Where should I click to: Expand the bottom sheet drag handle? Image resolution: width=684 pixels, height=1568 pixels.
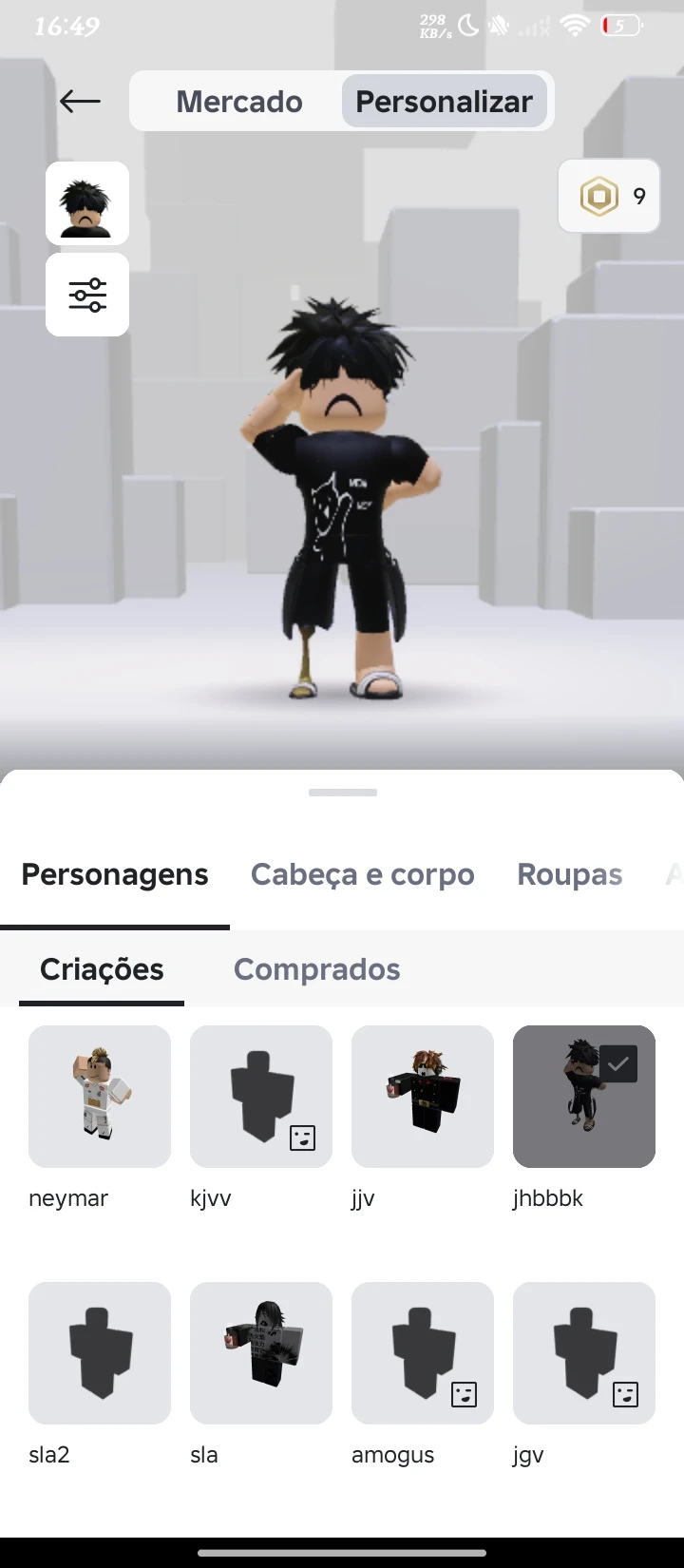pos(342,792)
